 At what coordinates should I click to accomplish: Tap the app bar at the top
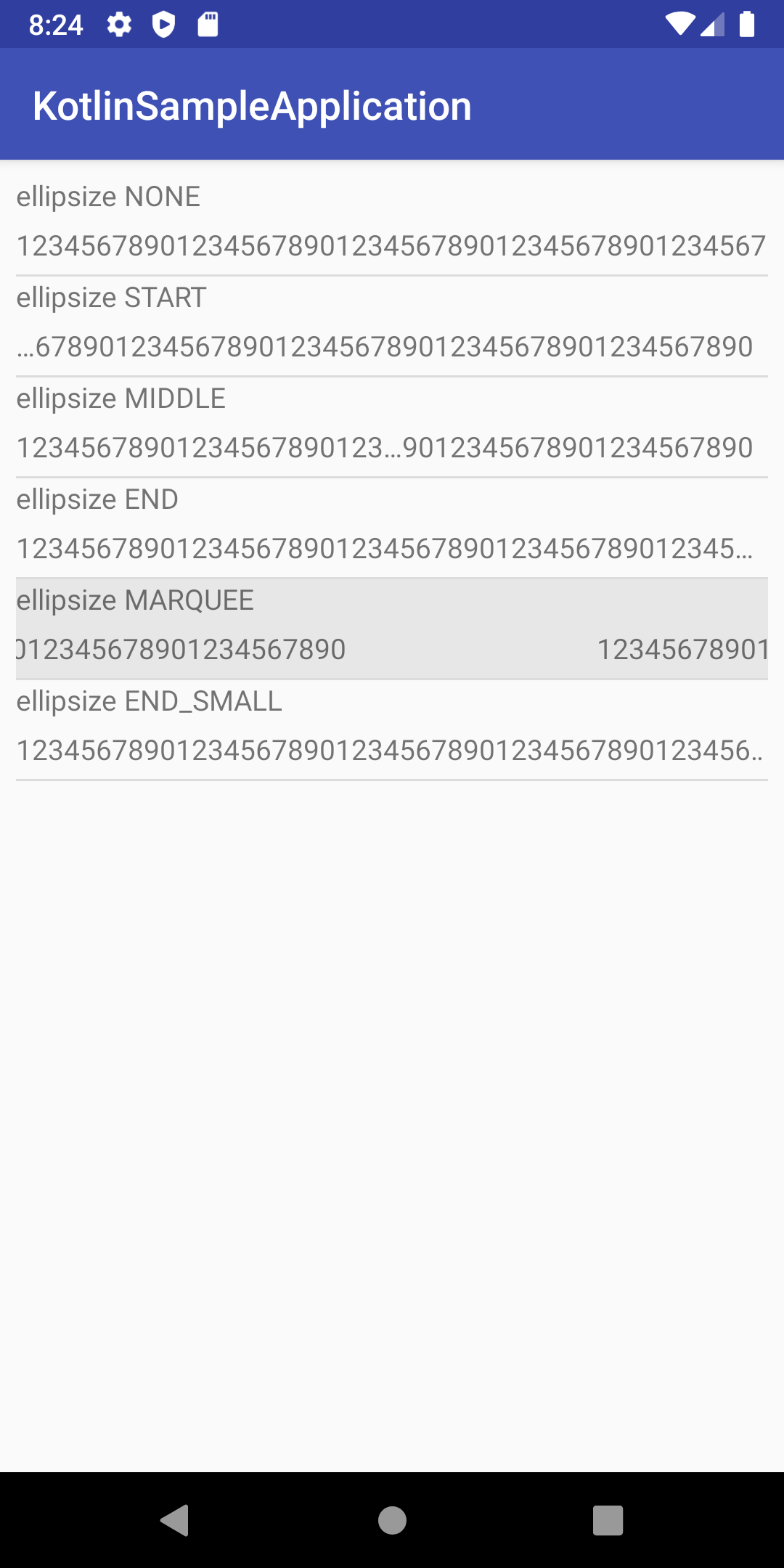pyautogui.click(x=392, y=104)
